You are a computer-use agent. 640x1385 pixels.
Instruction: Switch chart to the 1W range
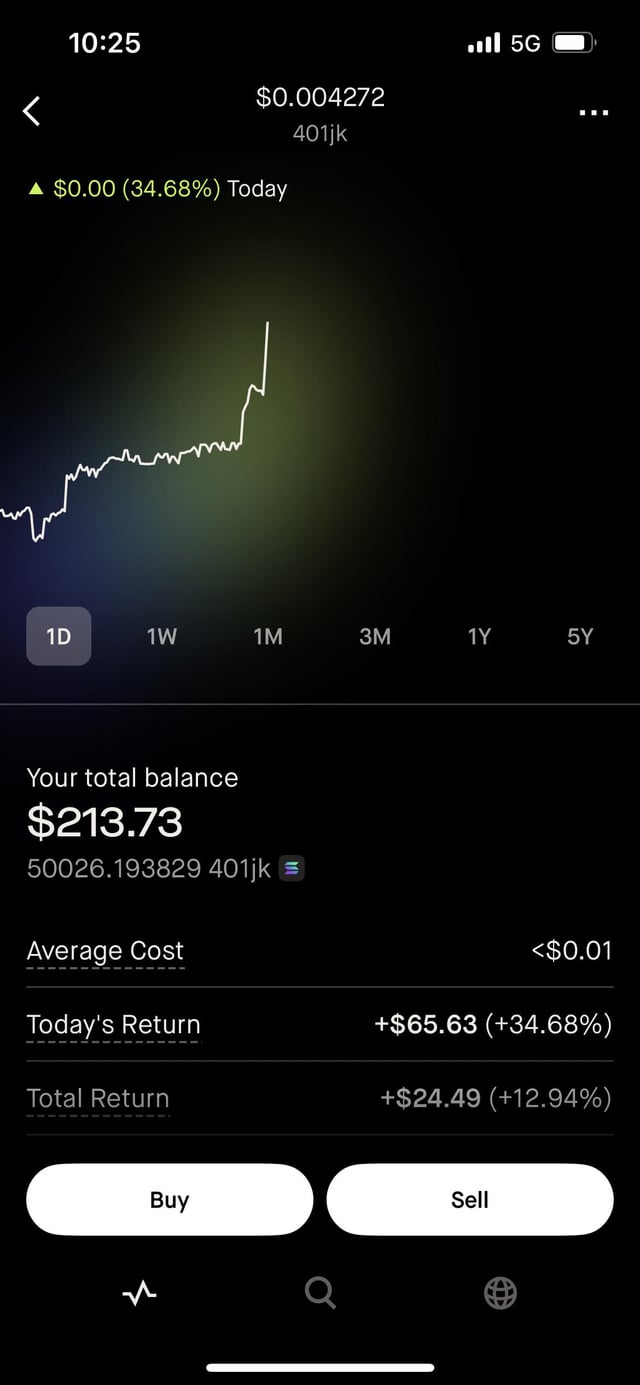(162, 636)
